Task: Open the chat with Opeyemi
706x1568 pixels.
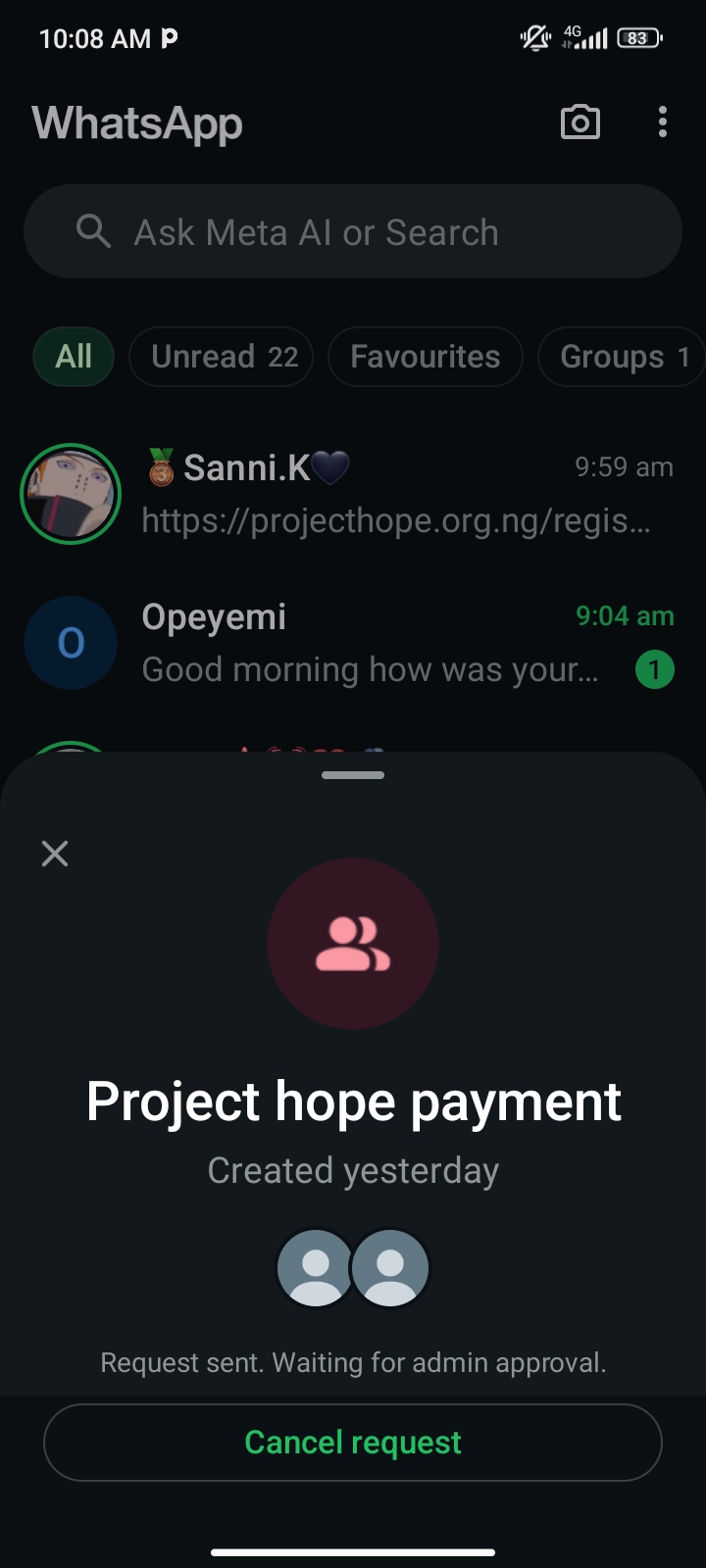Action: click(373, 643)
